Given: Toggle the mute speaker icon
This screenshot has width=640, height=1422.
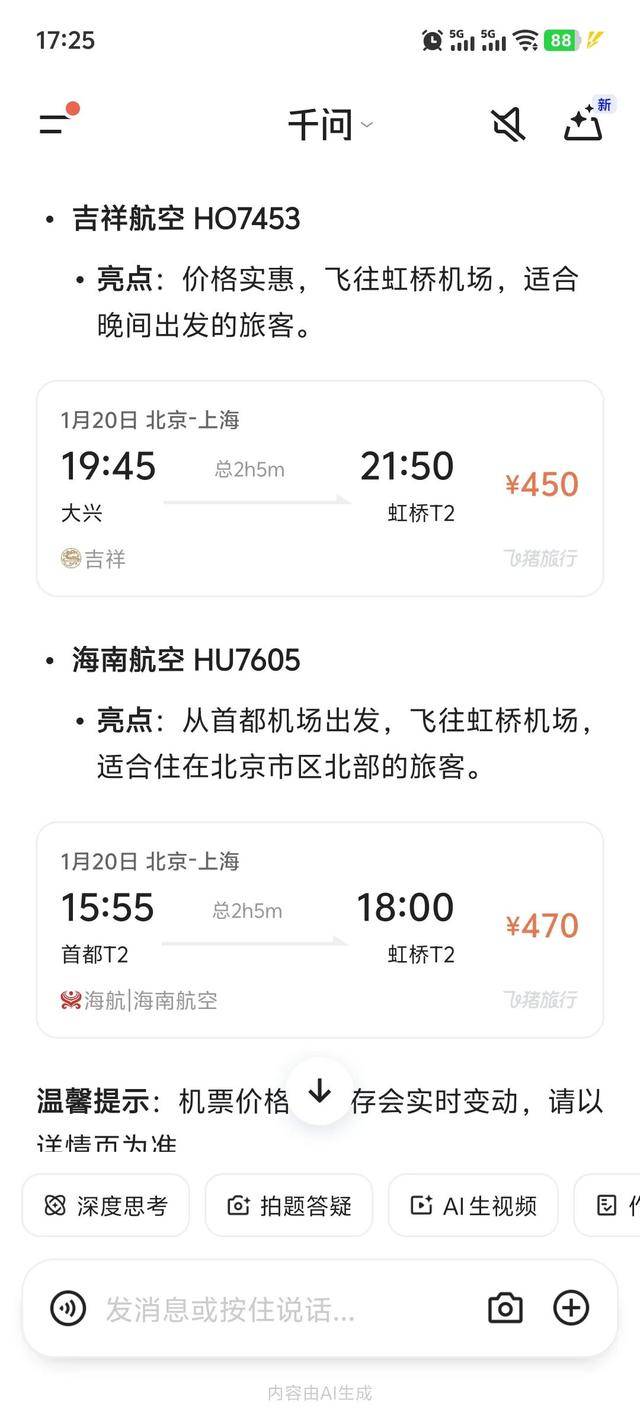Looking at the screenshot, I should point(508,125).
